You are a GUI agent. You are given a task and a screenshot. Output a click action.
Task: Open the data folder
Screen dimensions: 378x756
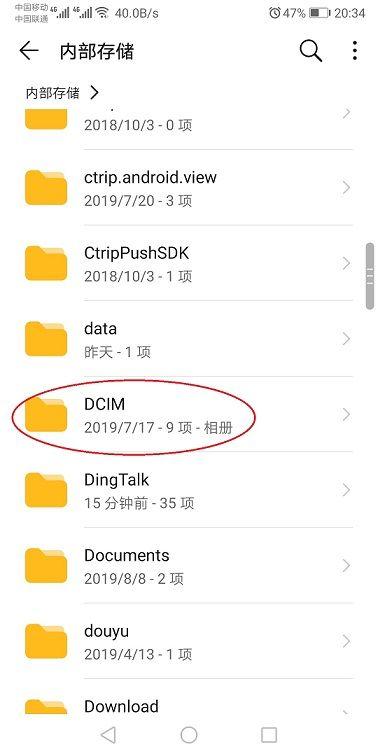(189, 339)
